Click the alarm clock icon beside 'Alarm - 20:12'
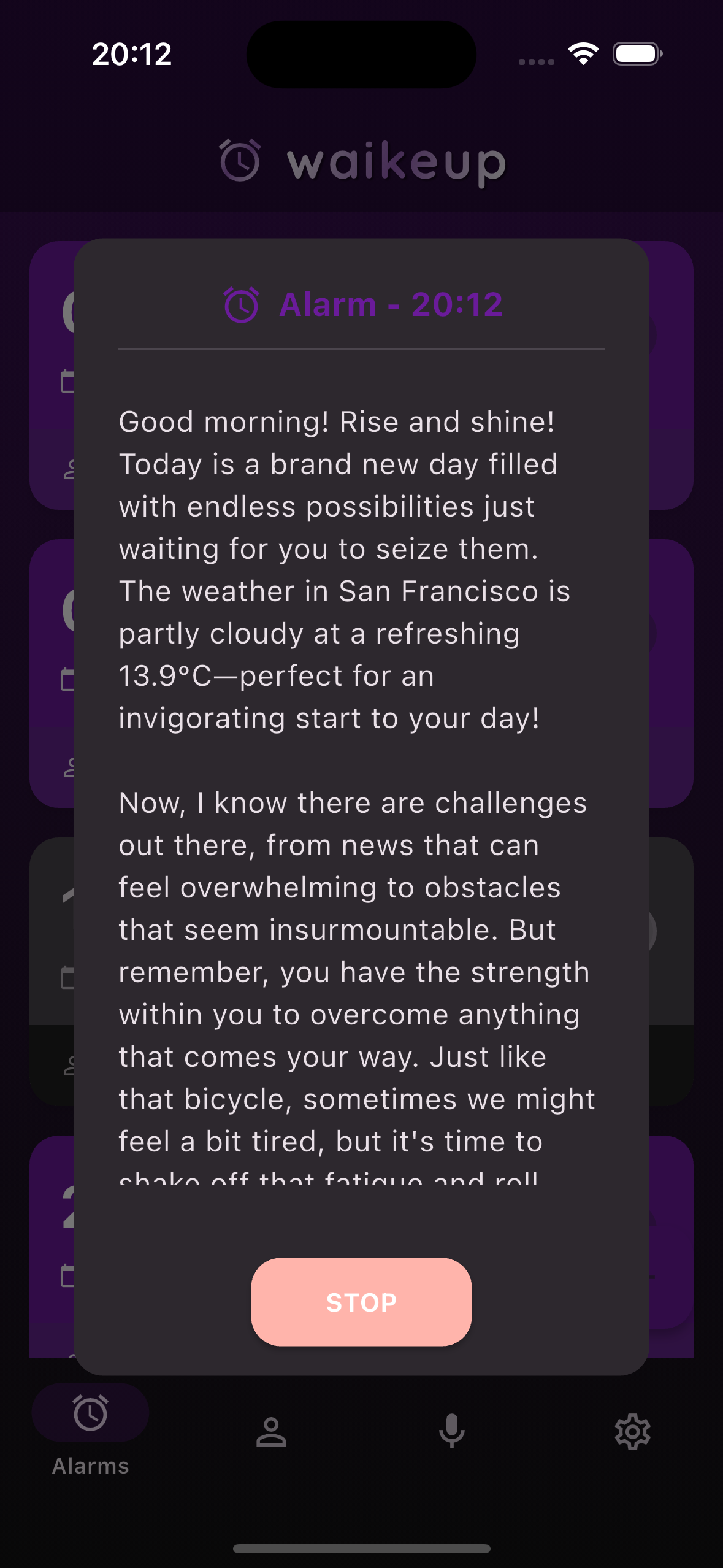723x1568 pixels. [242, 304]
